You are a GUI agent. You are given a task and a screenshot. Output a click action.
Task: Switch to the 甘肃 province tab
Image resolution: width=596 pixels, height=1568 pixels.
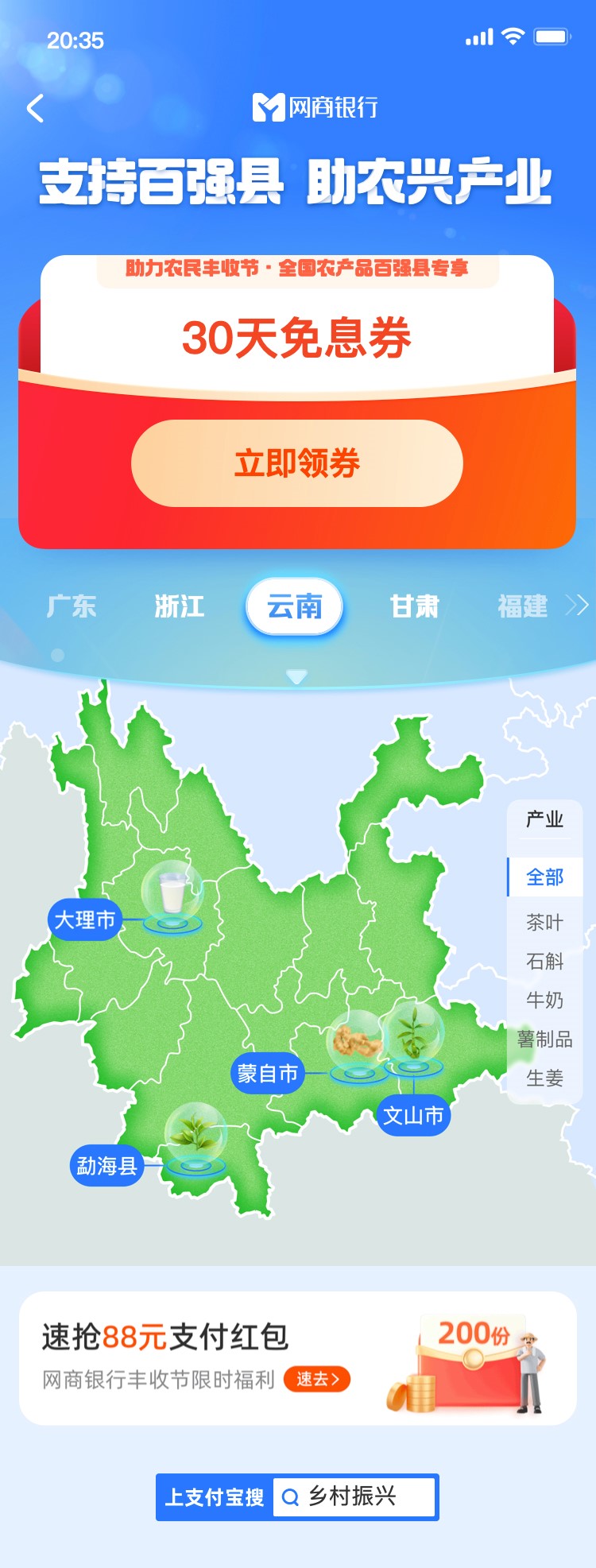pos(414,606)
